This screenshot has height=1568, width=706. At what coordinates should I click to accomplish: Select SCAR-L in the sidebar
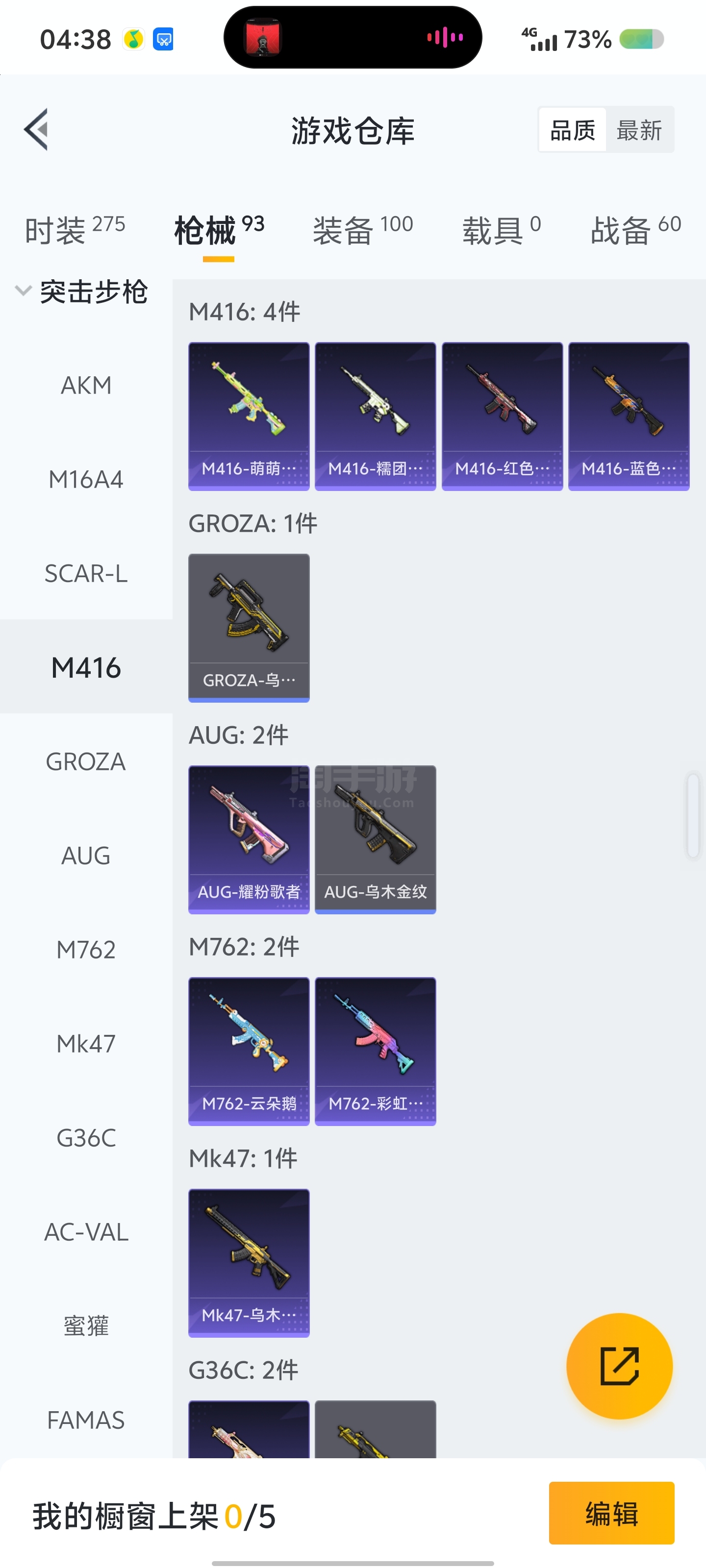coord(86,573)
